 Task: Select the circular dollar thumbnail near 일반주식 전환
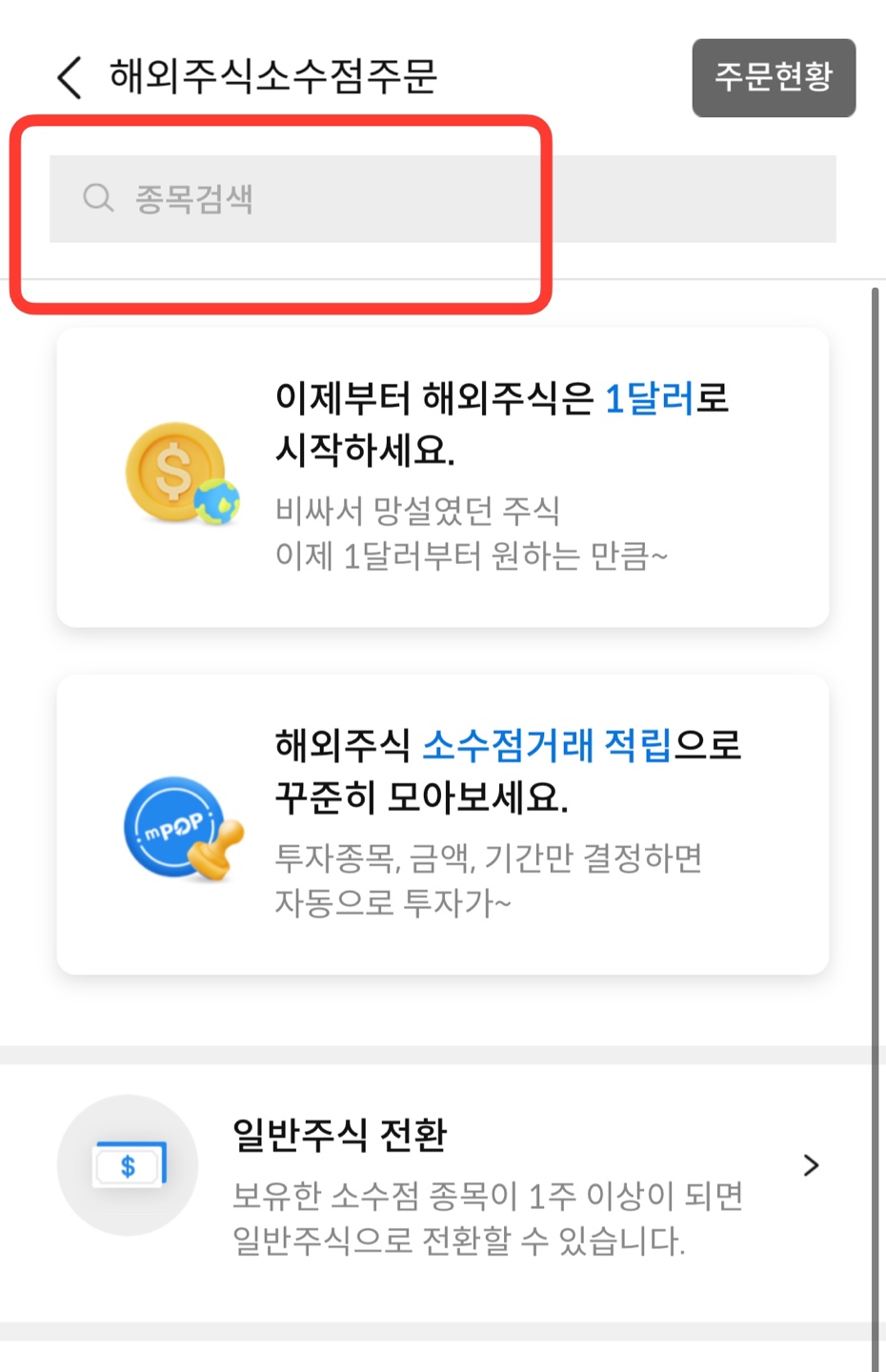[127, 1164]
